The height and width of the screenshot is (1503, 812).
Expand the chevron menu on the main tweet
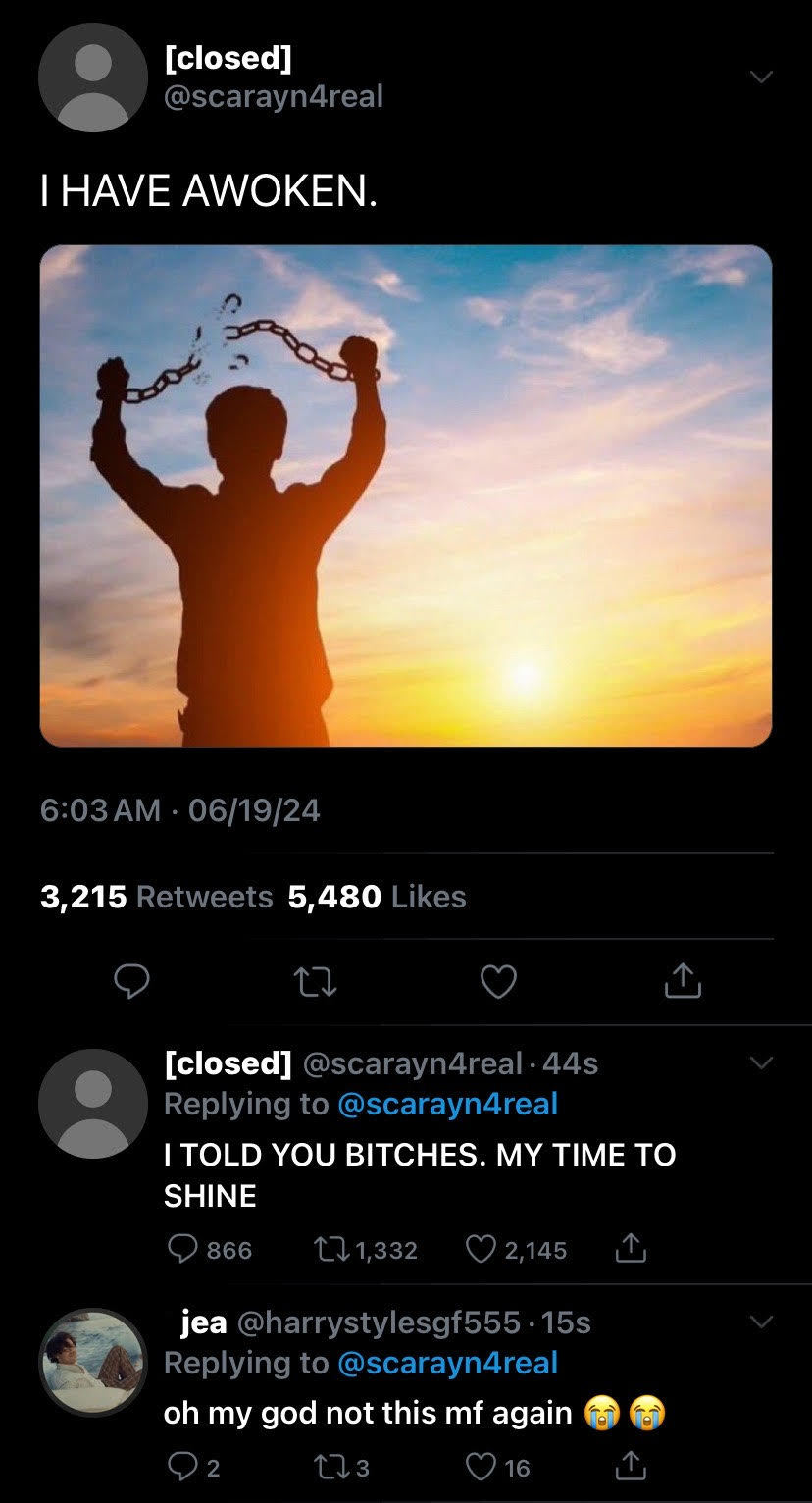pyautogui.click(x=761, y=78)
